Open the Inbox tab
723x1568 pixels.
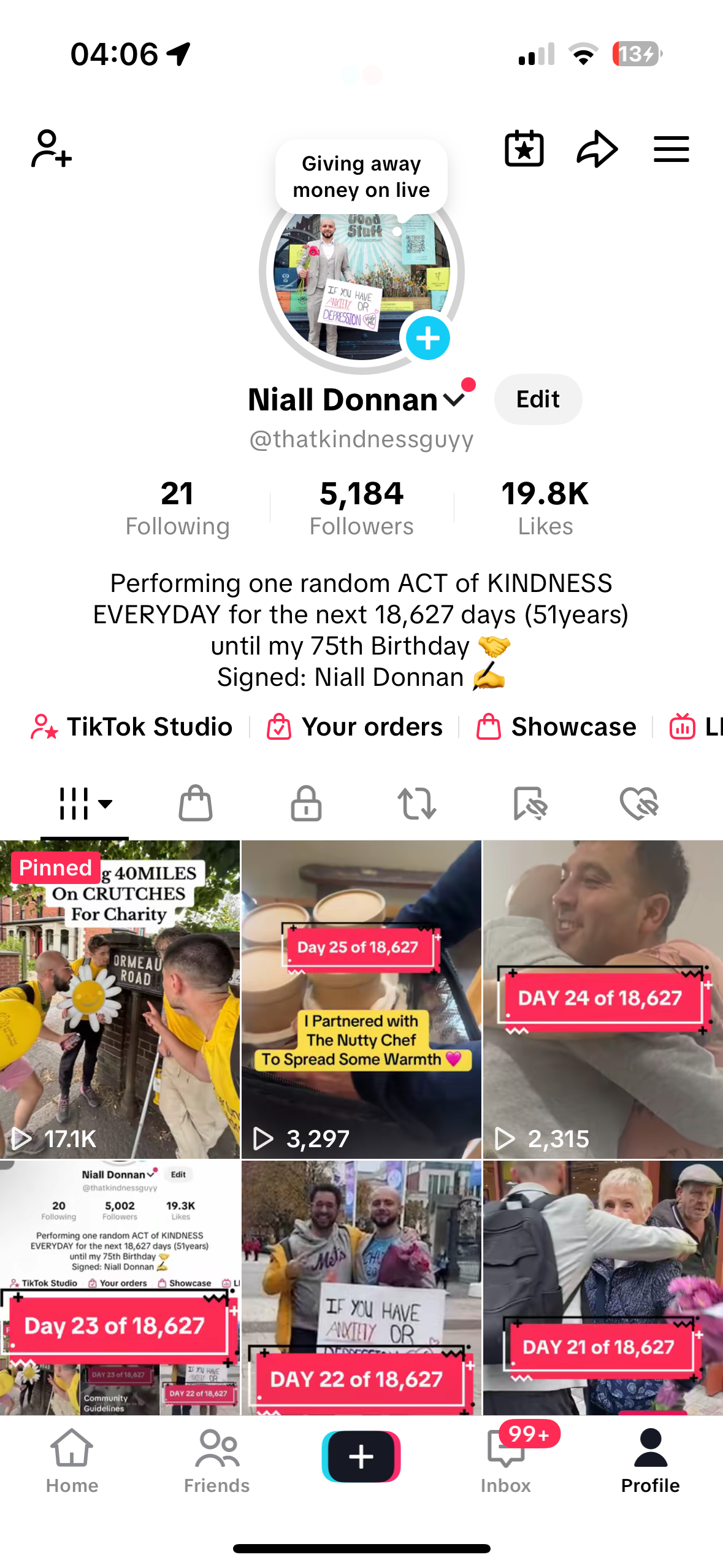(x=506, y=1461)
